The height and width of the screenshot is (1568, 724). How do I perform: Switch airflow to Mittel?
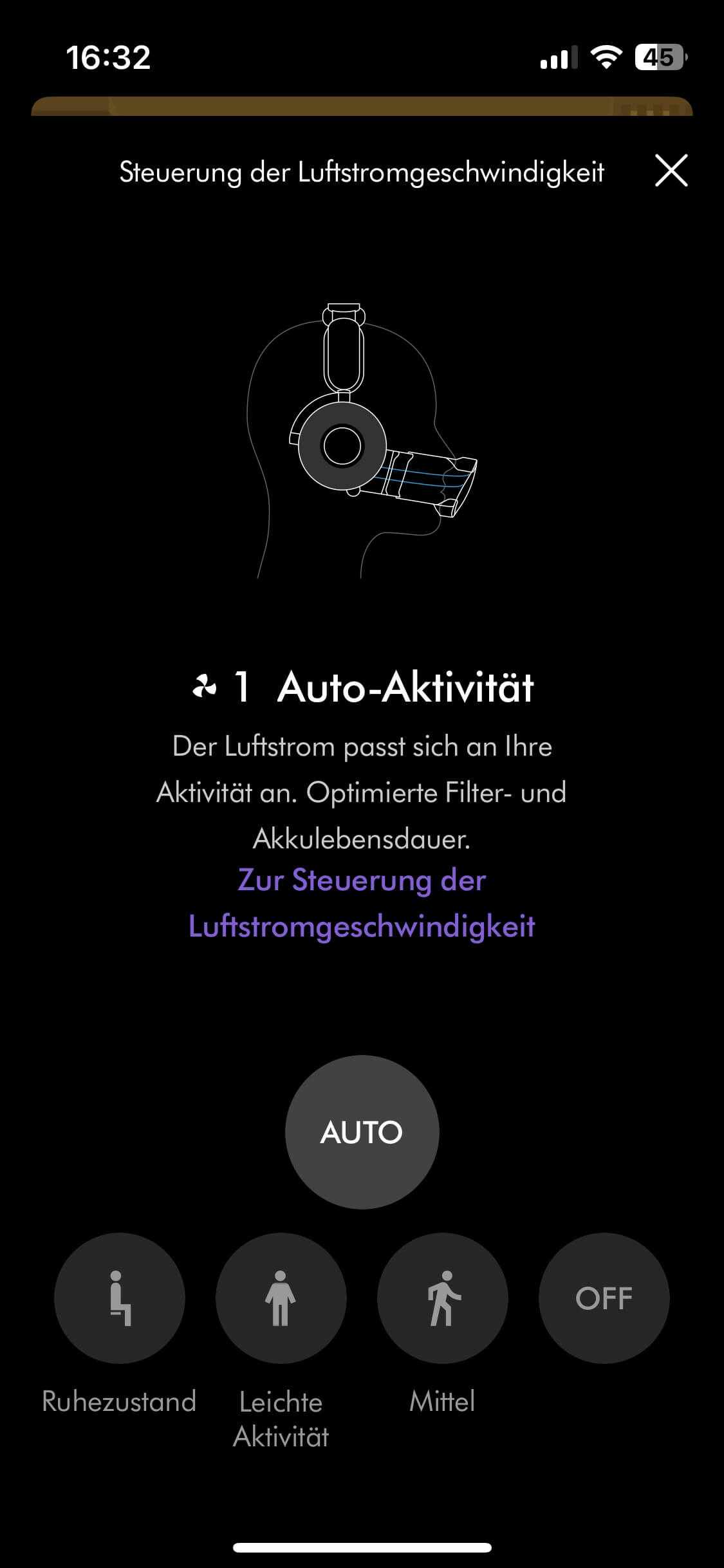click(x=443, y=1298)
